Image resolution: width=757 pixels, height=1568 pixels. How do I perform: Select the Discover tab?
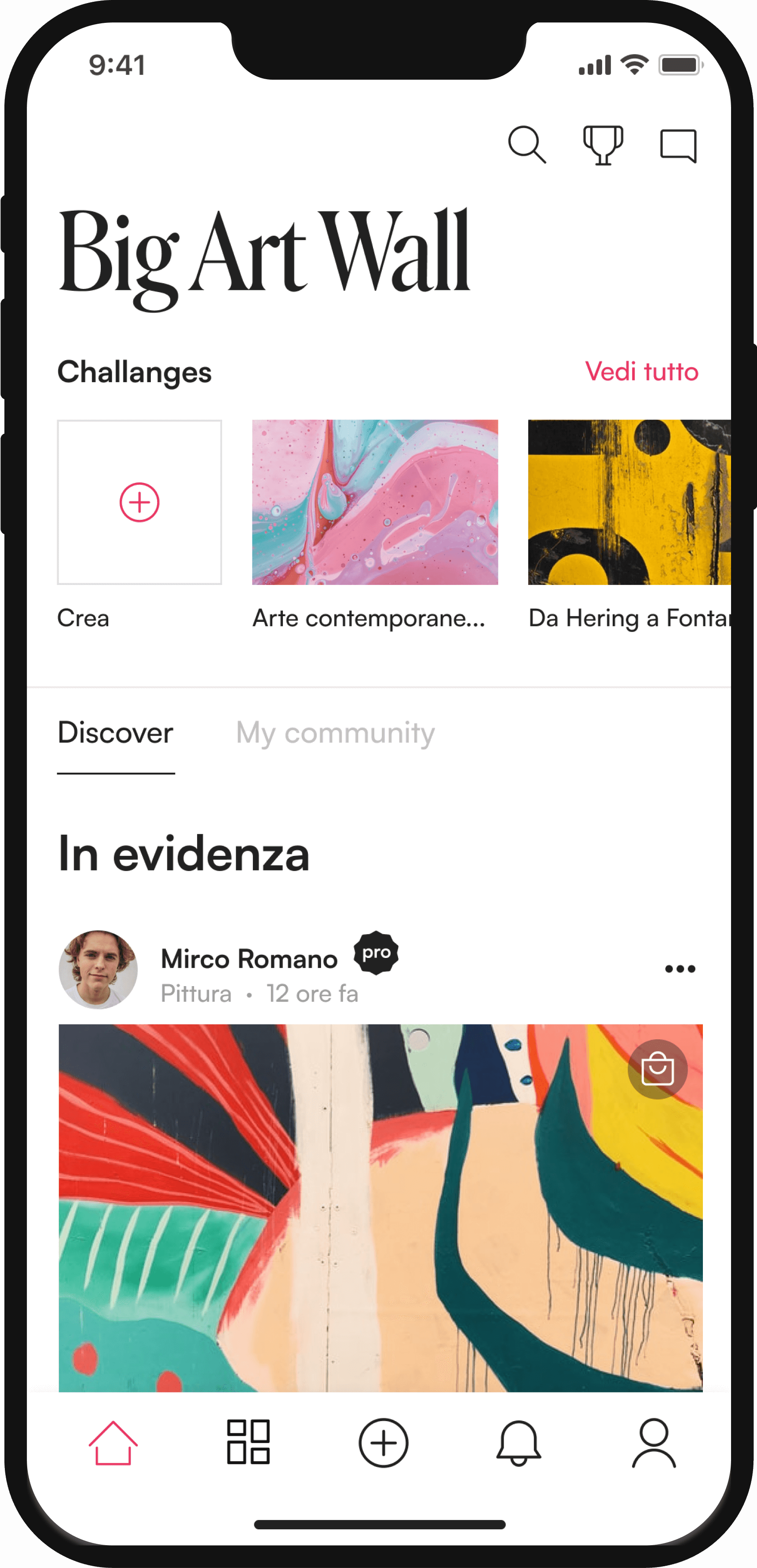coord(116,733)
